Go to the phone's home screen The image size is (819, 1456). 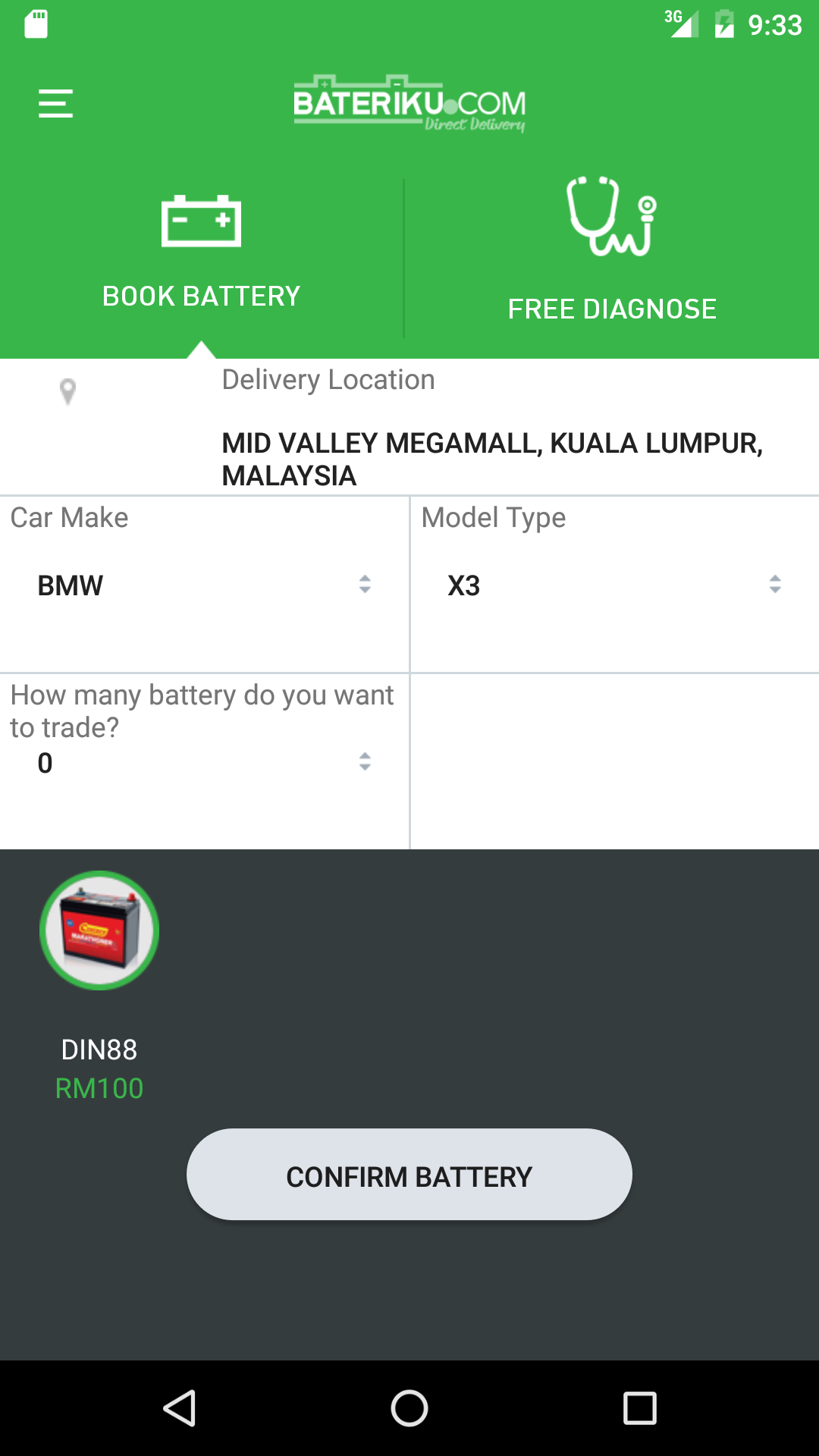click(x=409, y=1408)
